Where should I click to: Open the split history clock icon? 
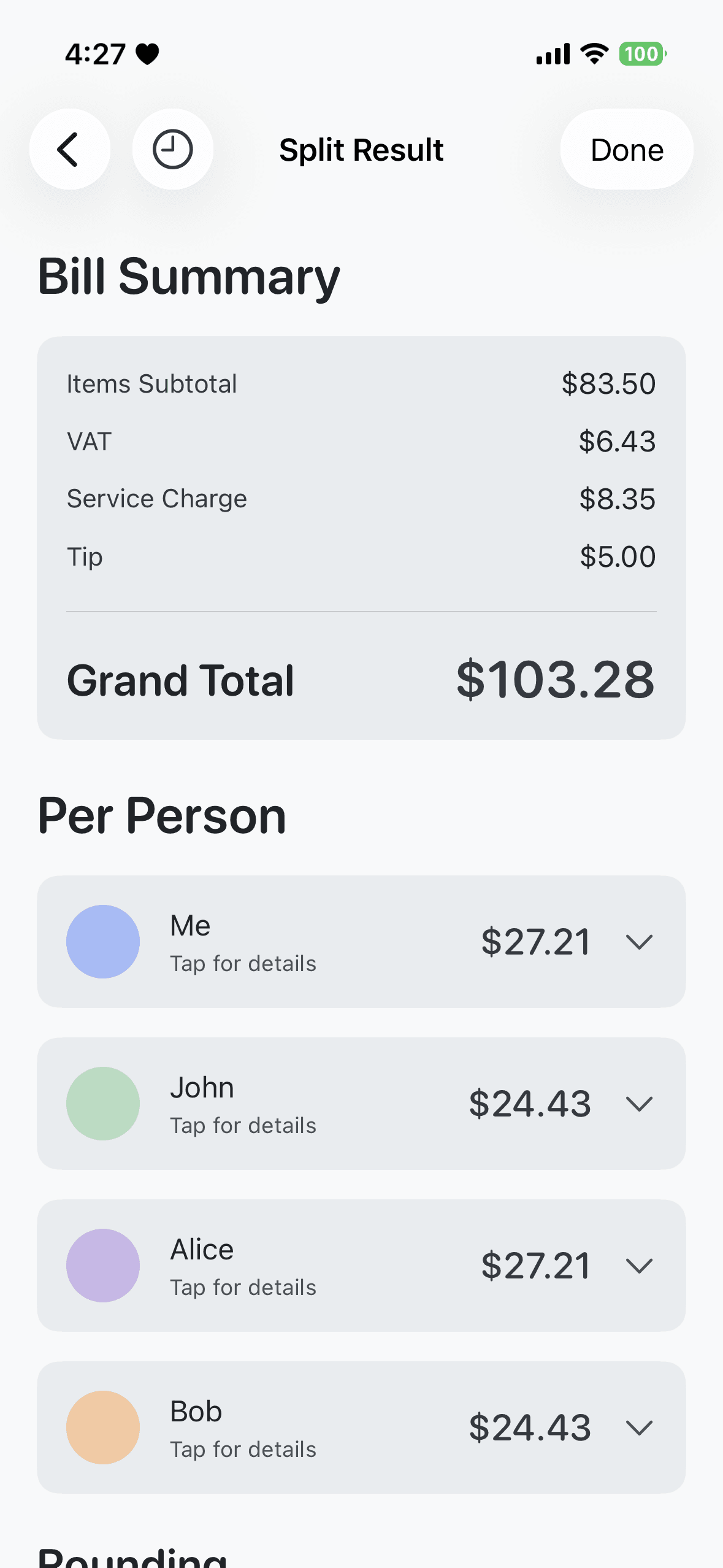(x=172, y=149)
